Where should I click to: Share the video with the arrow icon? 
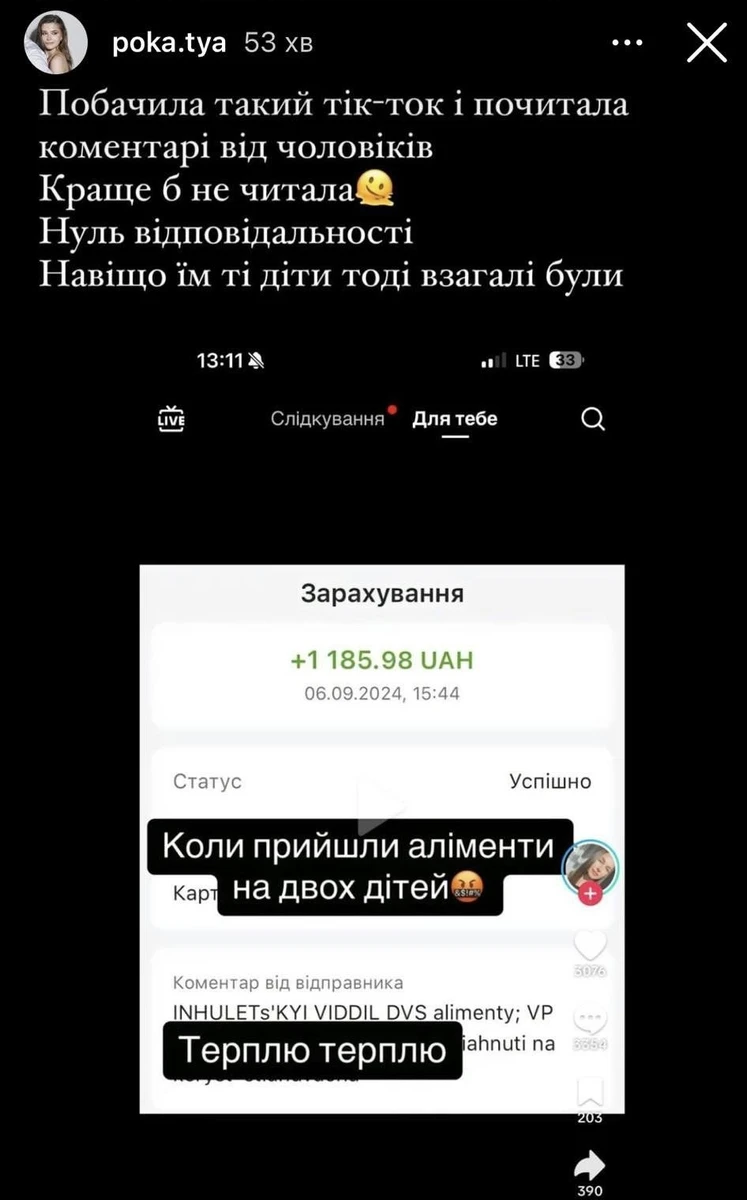click(590, 1163)
